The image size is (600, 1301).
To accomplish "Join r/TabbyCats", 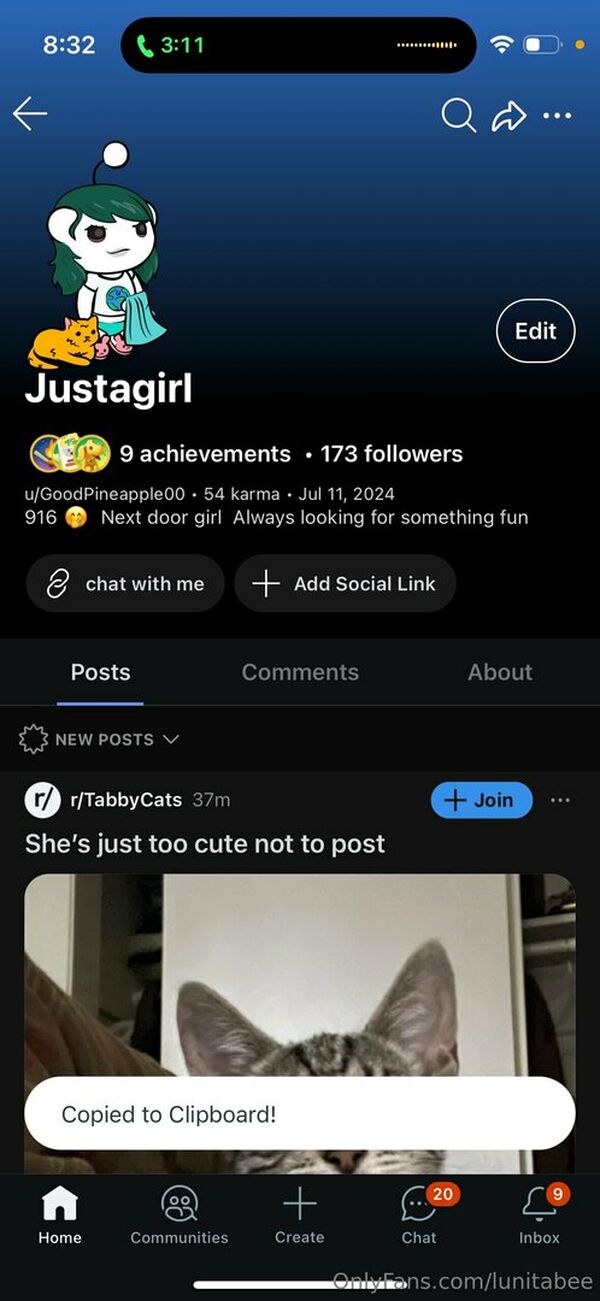I will pyautogui.click(x=482, y=800).
